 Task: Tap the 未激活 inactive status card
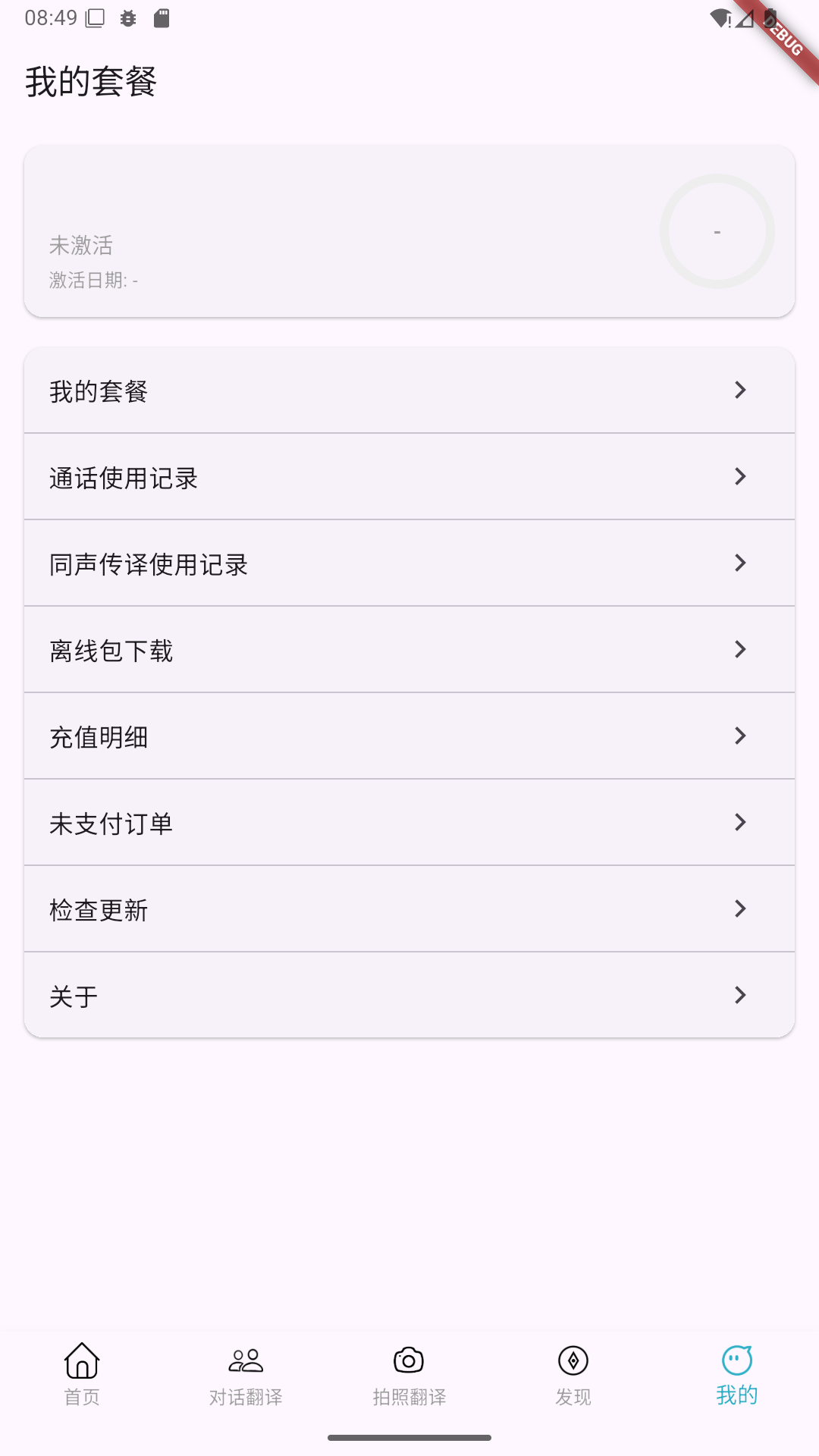pos(82,245)
